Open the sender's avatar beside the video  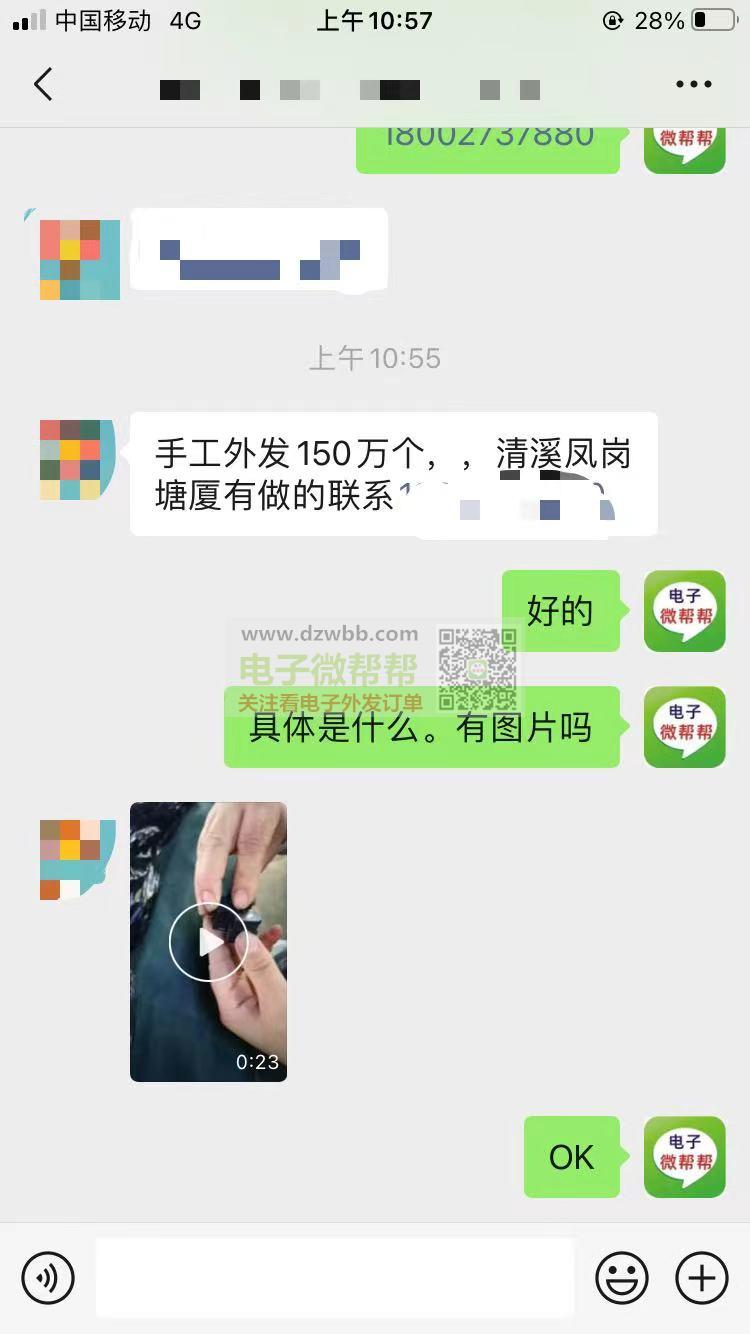(78, 860)
